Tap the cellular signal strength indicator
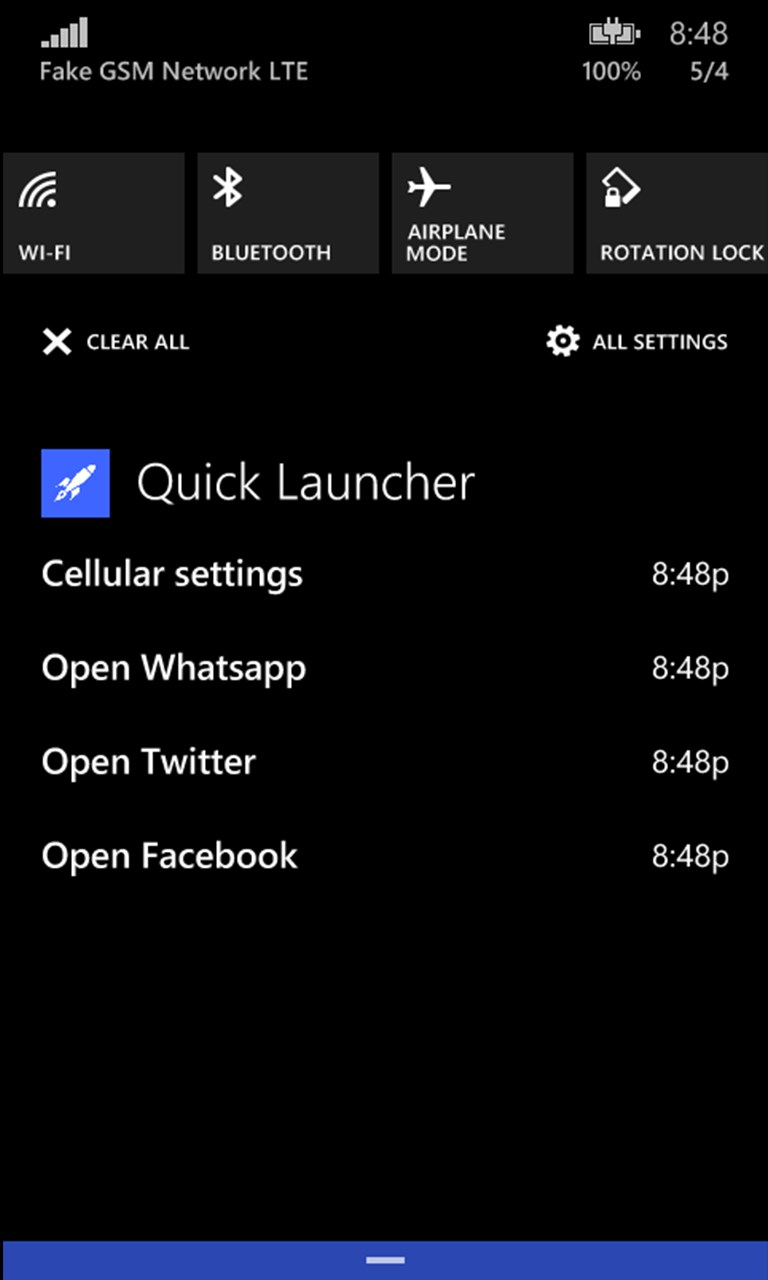768x1280 pixels. (x=63, y=30)
